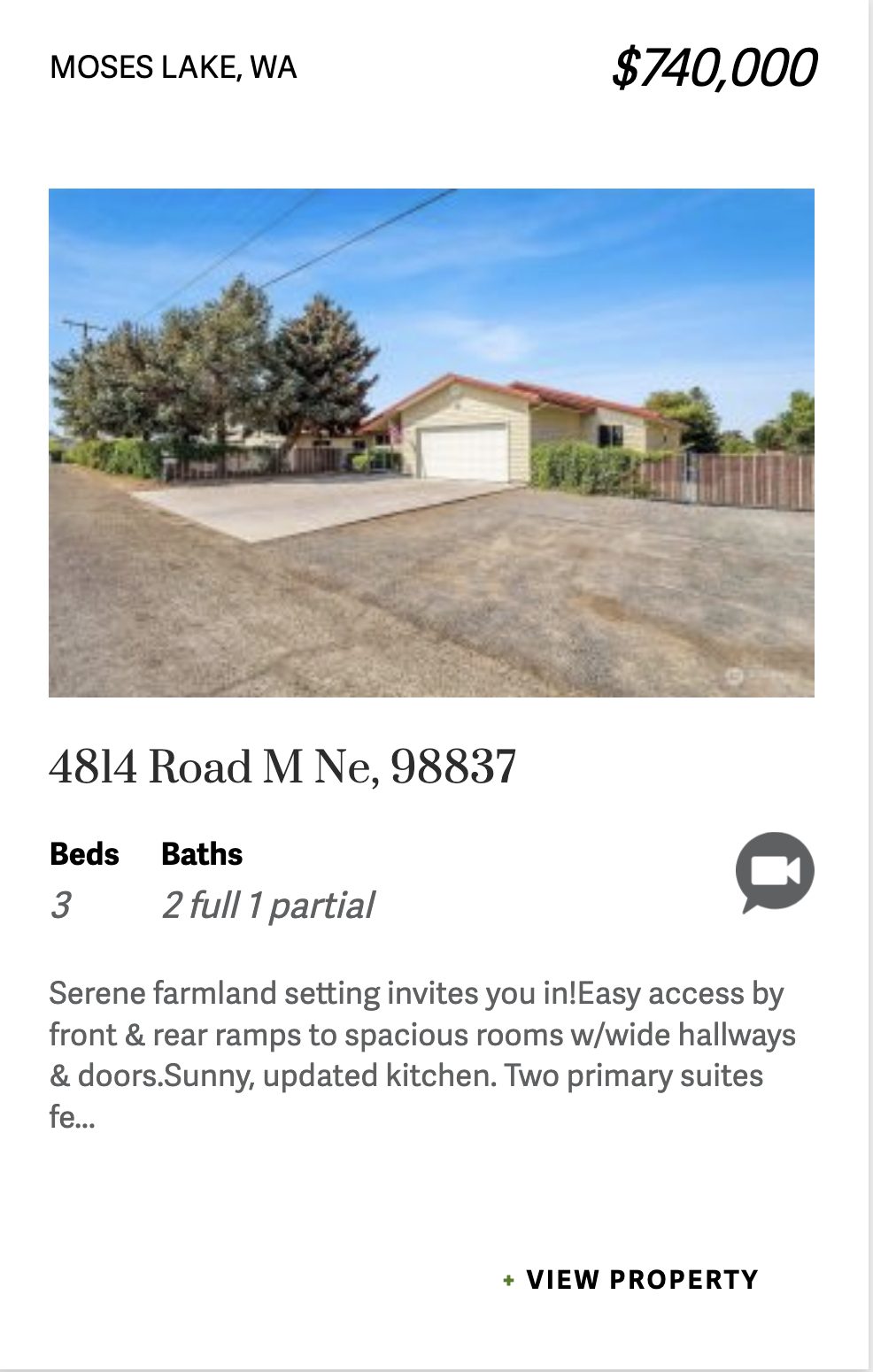This screenshot has height=1372, width=873.
Task: Select the video camera icon inside the chat bubble
Action: point(772,869)
